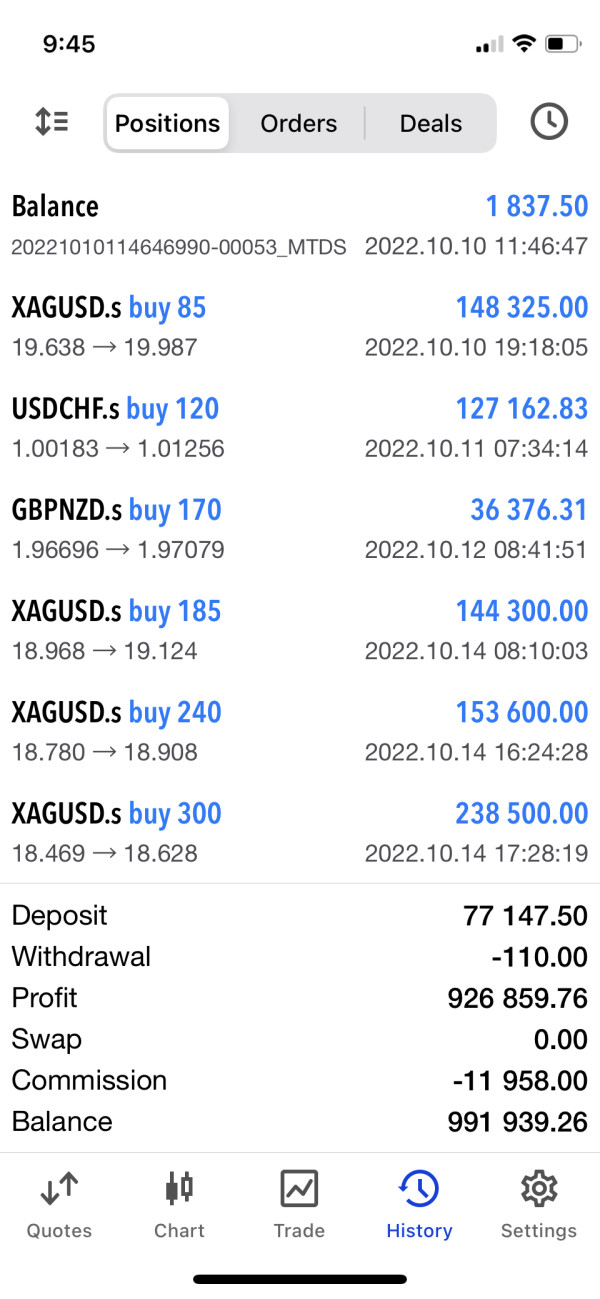This screenshot has width=600, height=1299.
Task: Open the GBPNZD.s buy 170 position
Action: [300, 528]
